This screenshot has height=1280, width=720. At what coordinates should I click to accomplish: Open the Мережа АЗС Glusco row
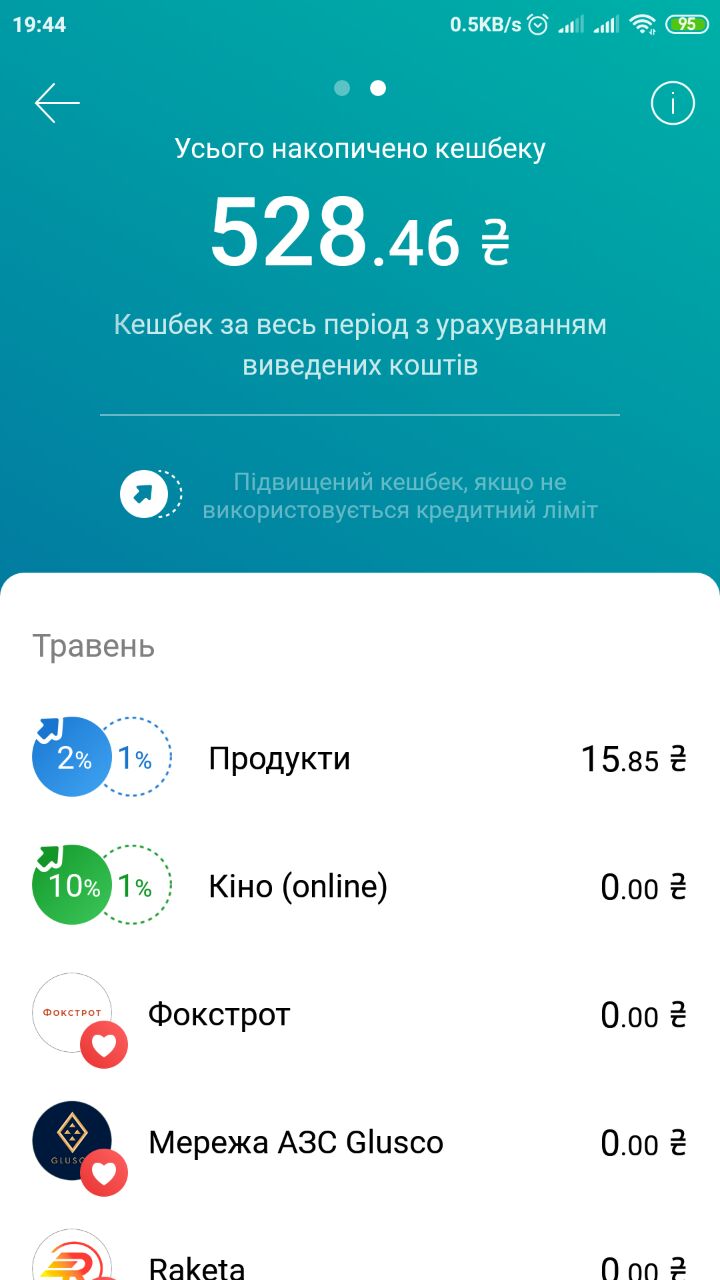360,1142
